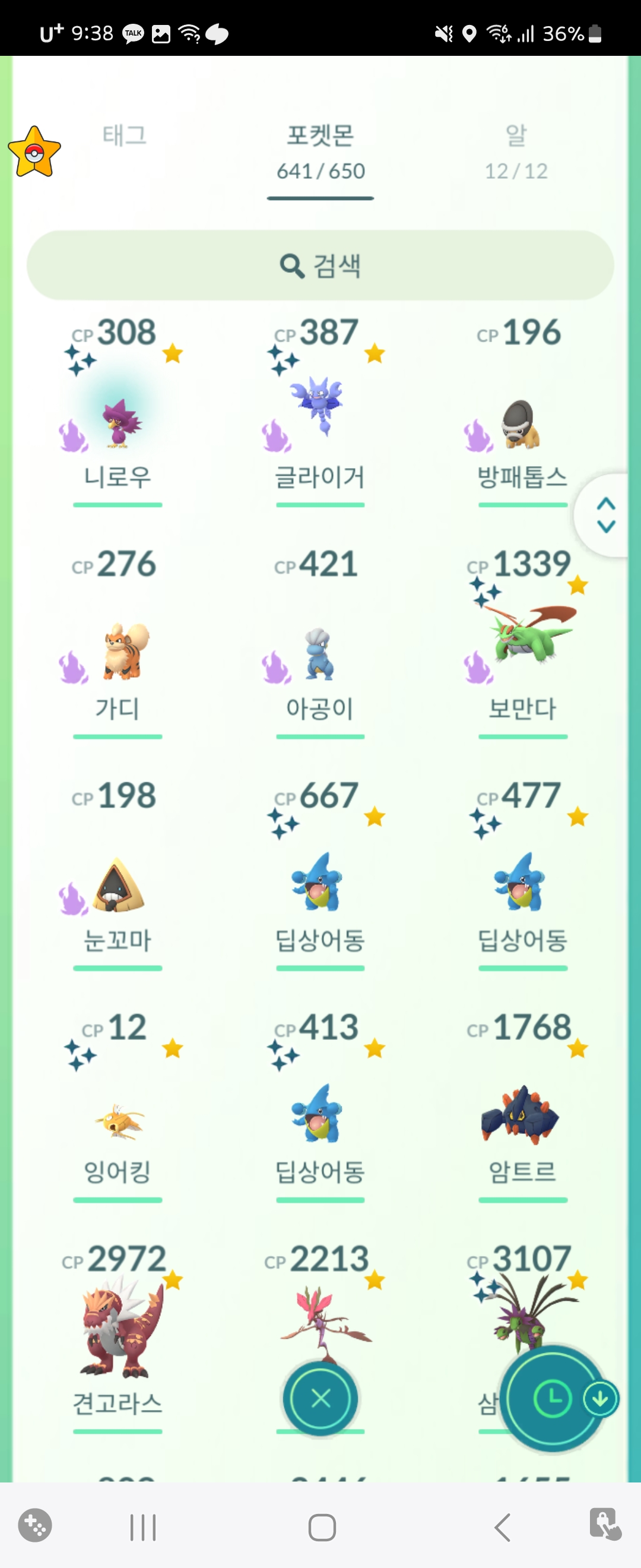Switch to the 알 eggs tab
The image size is (641, 1568).
click(516, 150)
